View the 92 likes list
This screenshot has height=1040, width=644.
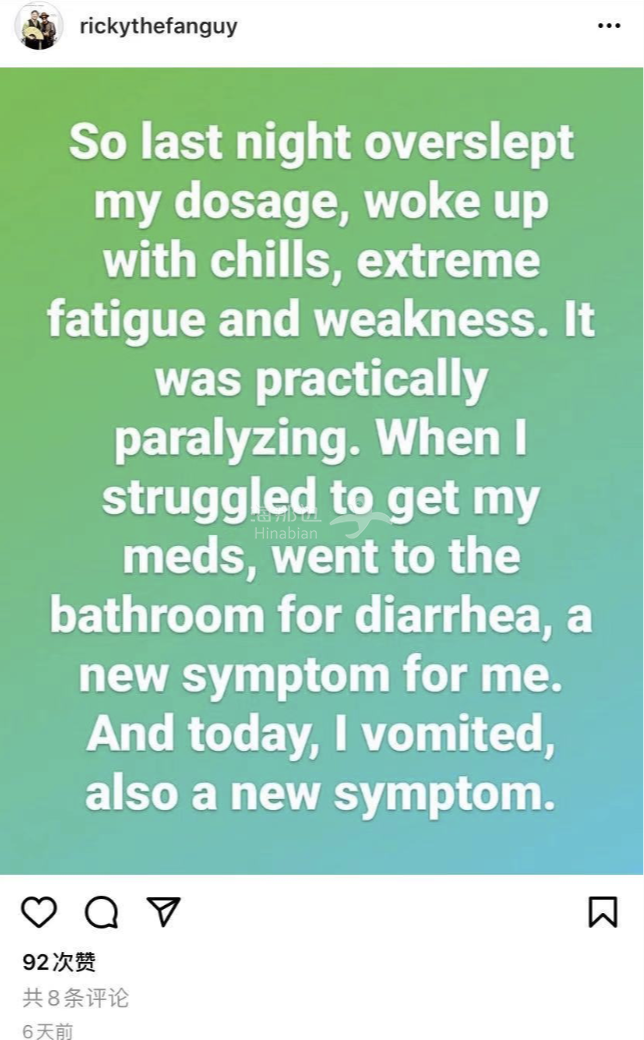[x=59, y=962]
